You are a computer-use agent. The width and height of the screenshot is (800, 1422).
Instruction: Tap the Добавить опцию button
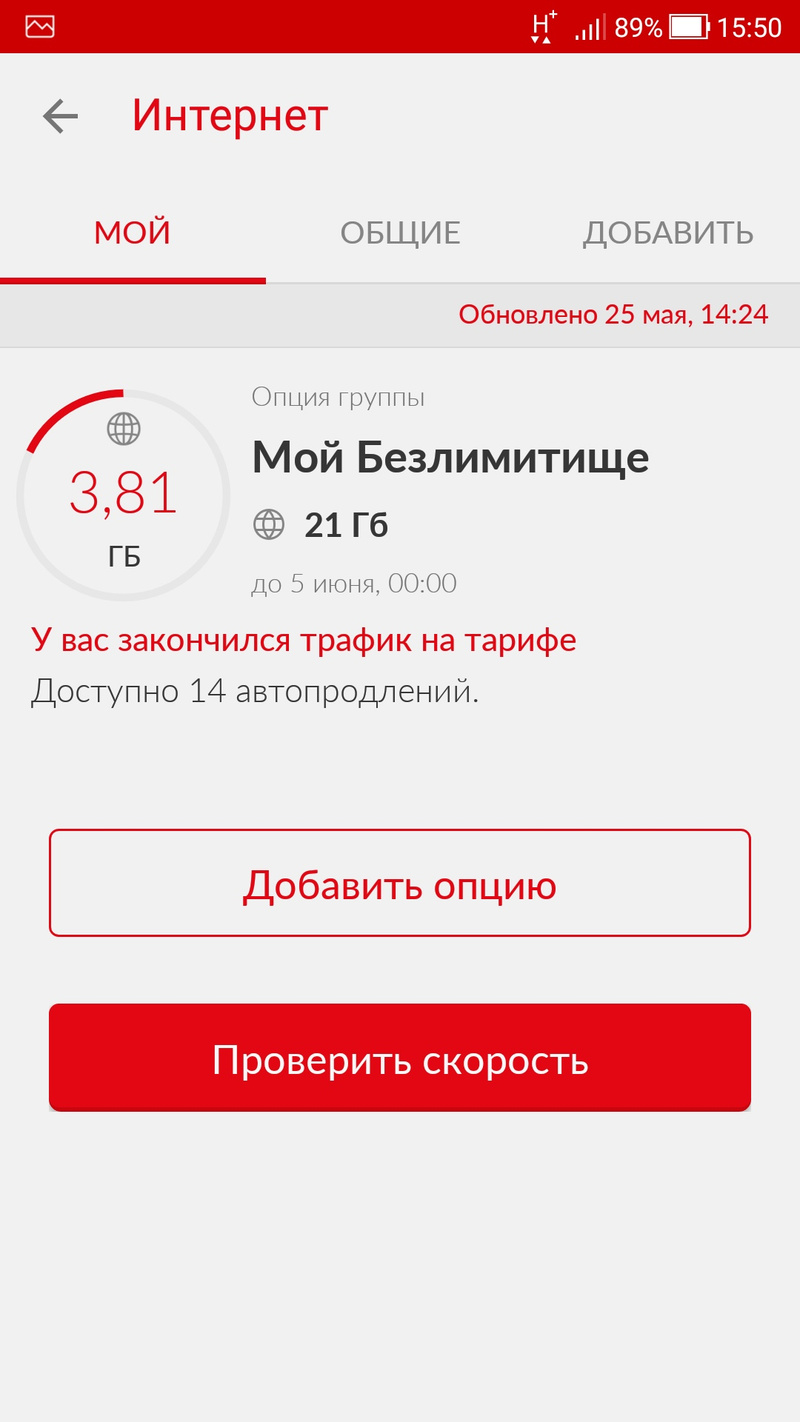(400, 883)
